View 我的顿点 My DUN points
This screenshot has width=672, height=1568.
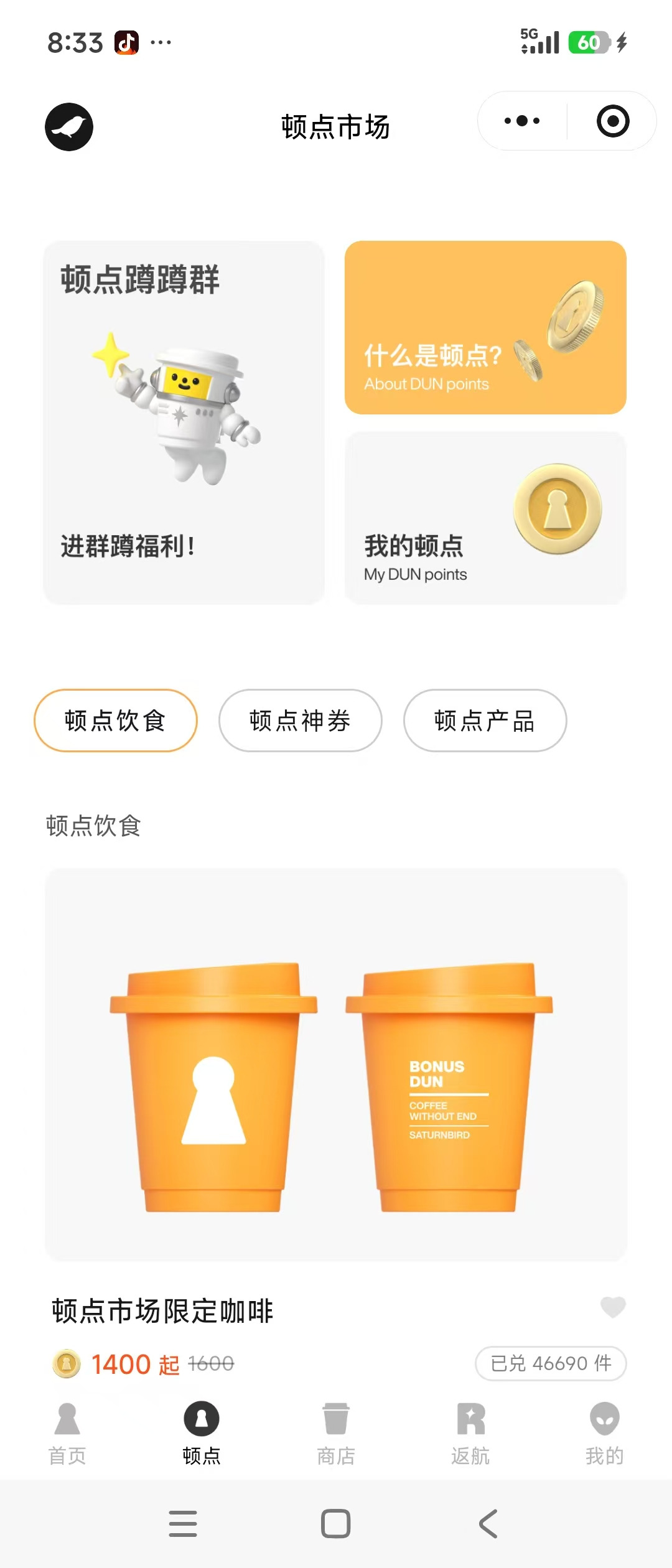[485, 518]
